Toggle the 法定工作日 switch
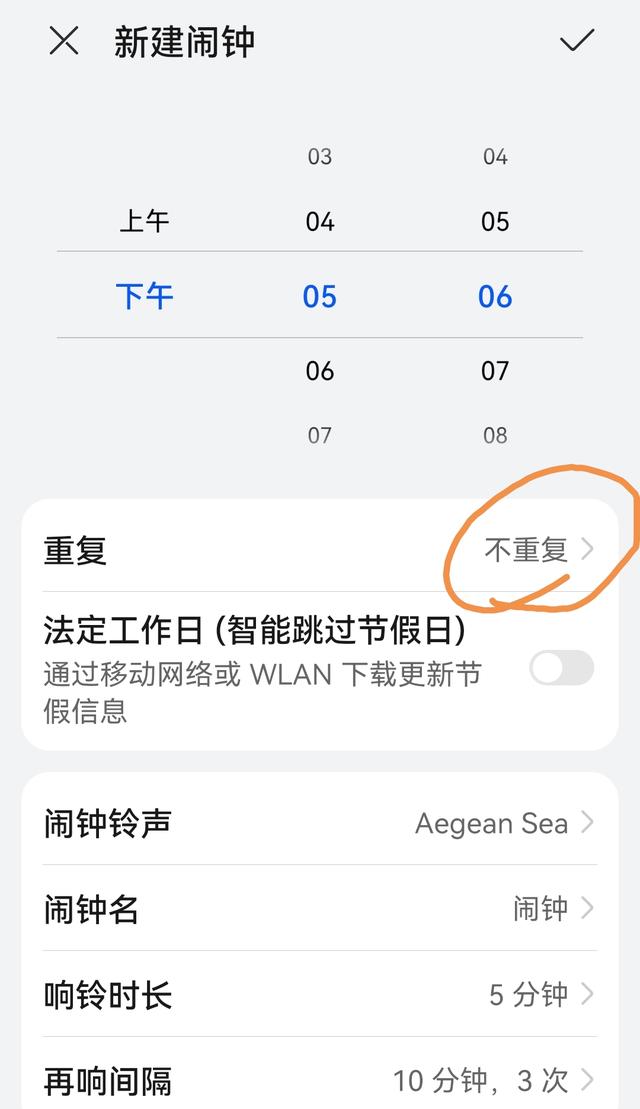The width and height of the screenshot is (640, 1109). coord(561,668)
